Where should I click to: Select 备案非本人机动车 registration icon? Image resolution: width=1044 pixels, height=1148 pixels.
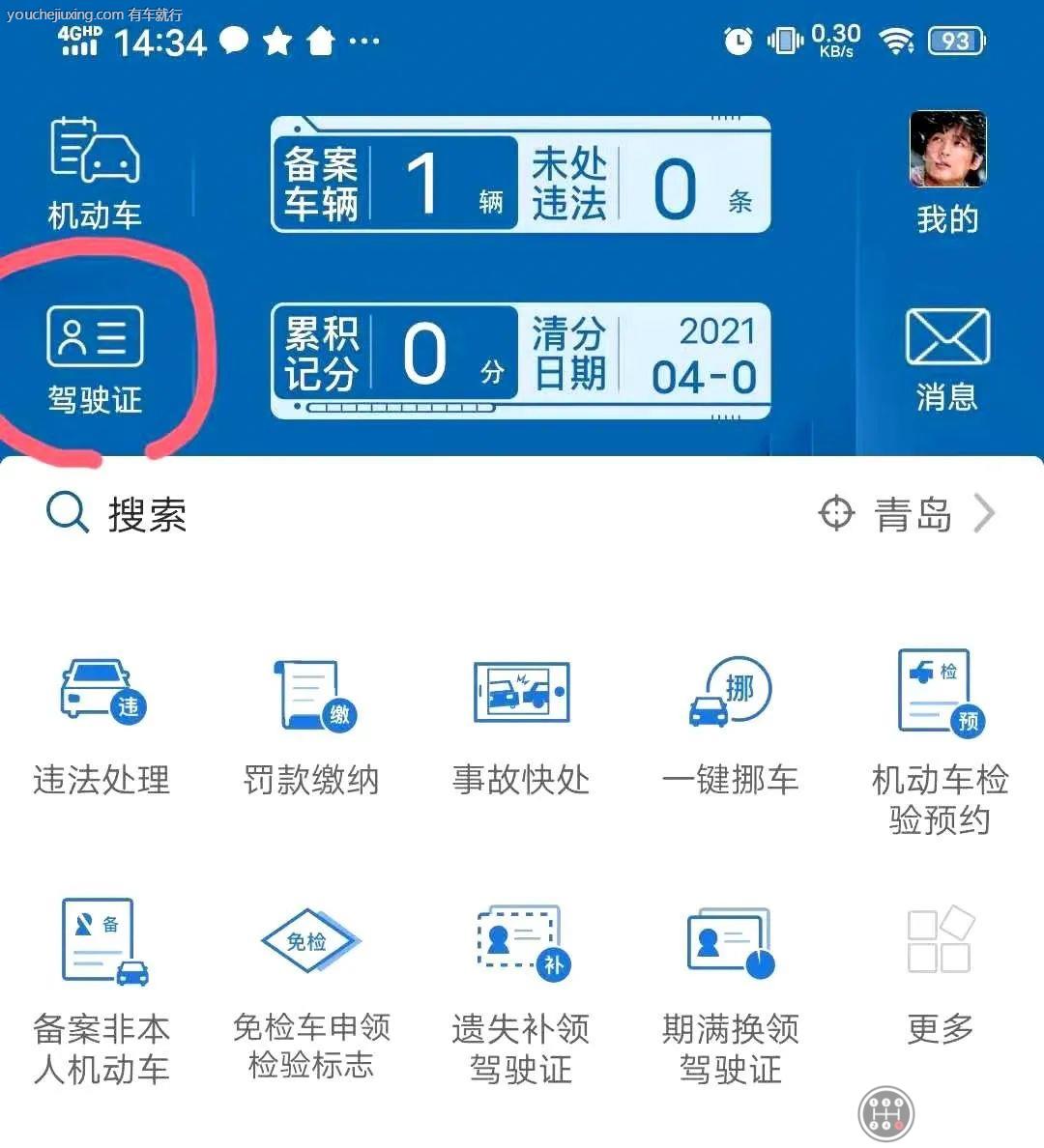pyautogui.click(x=100, y=976)
